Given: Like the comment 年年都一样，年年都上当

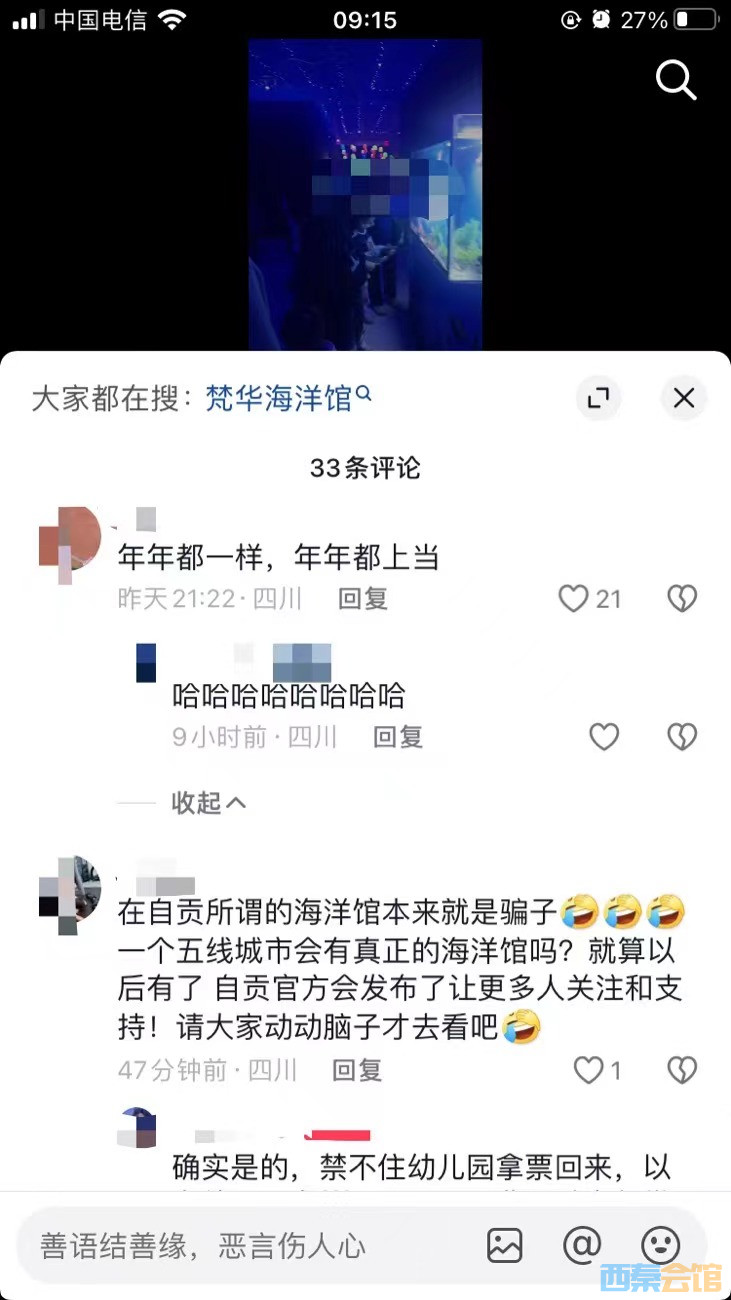Looking at the screenshot, I should [574, 599].
